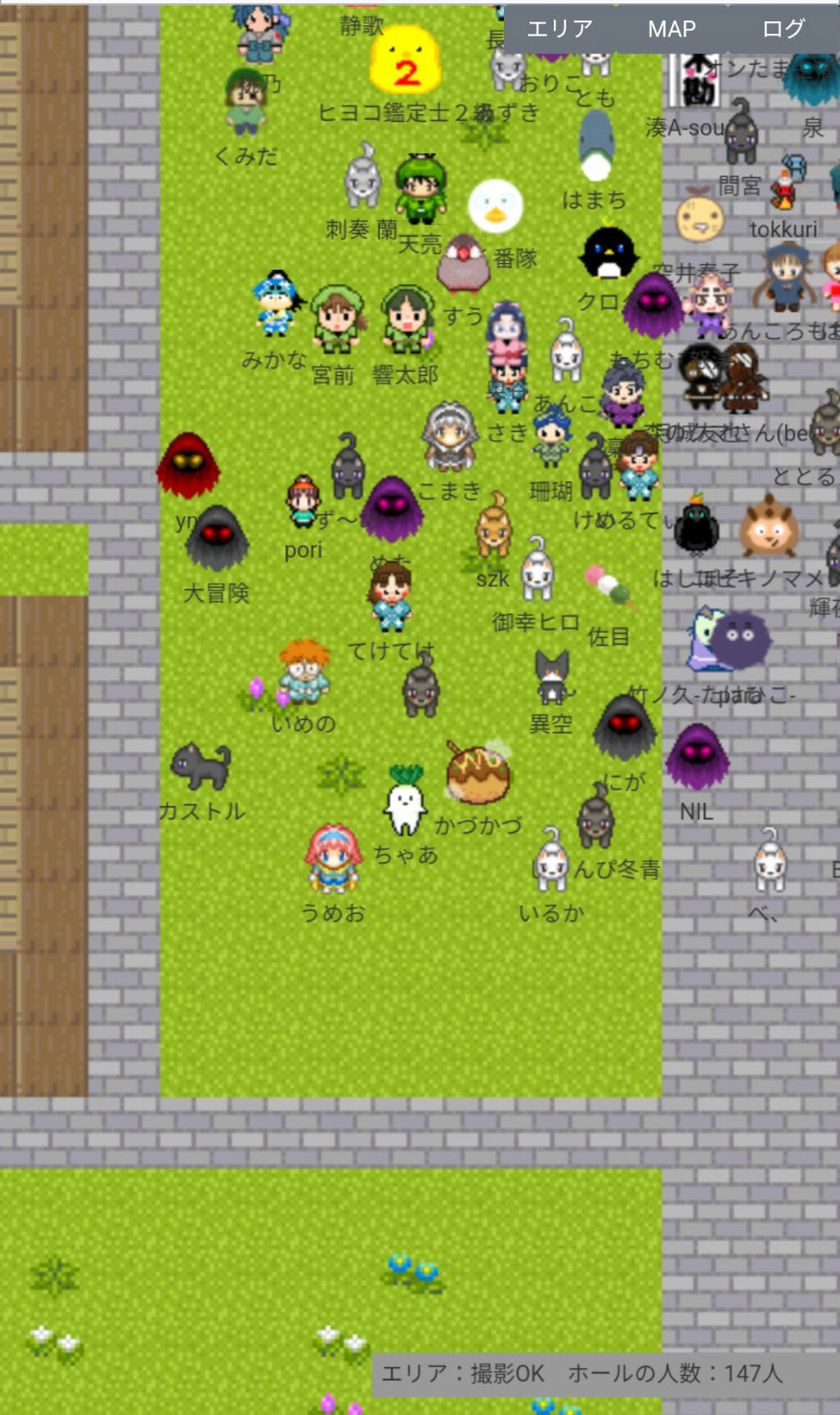Tap the avatar named カストル
The width and height of the screenshot is (840, 1415).
point(201,767)
